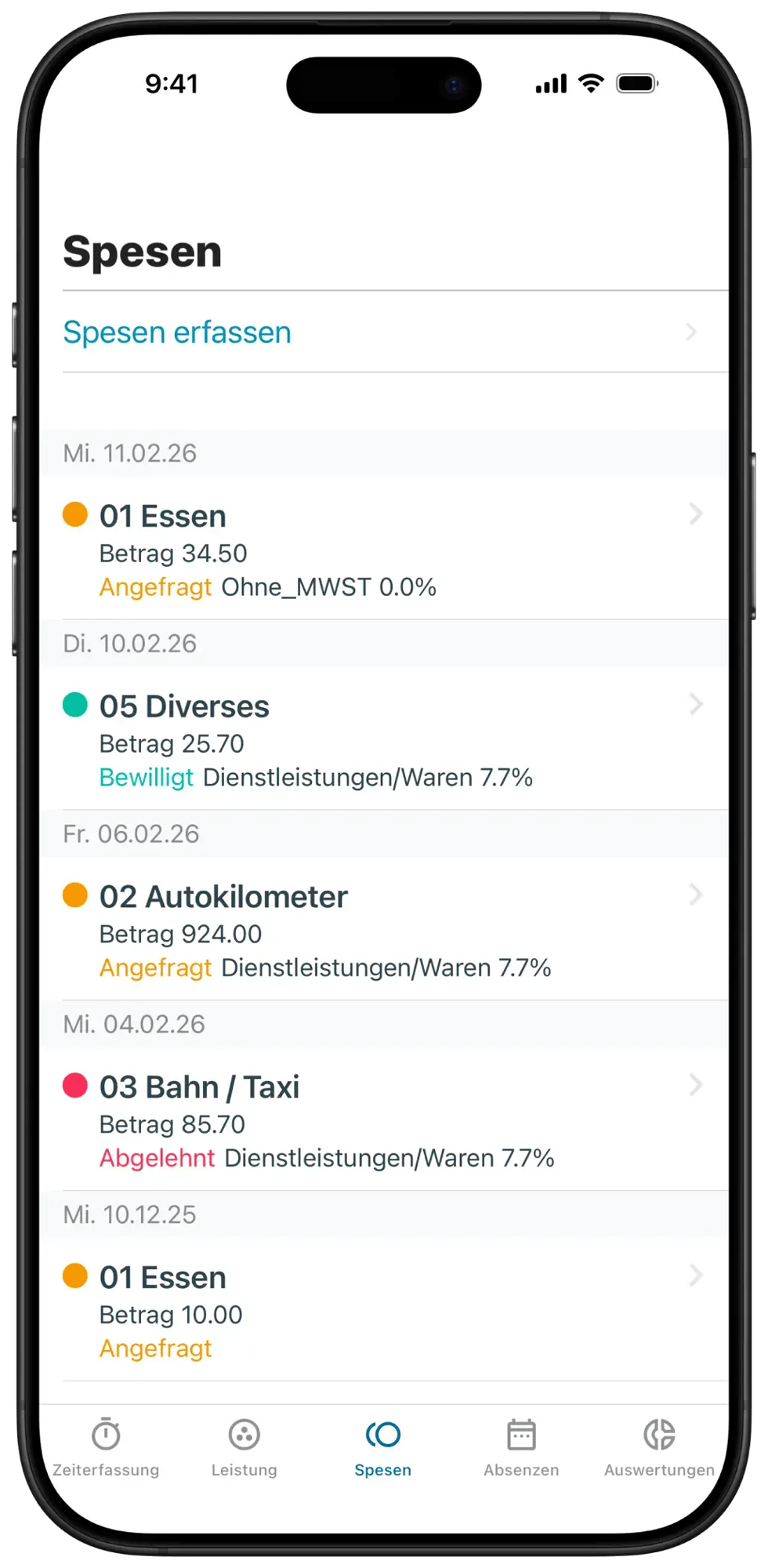
Task: Expand the 02 Autokilometer entry chevron
Action: pos(696,895)
